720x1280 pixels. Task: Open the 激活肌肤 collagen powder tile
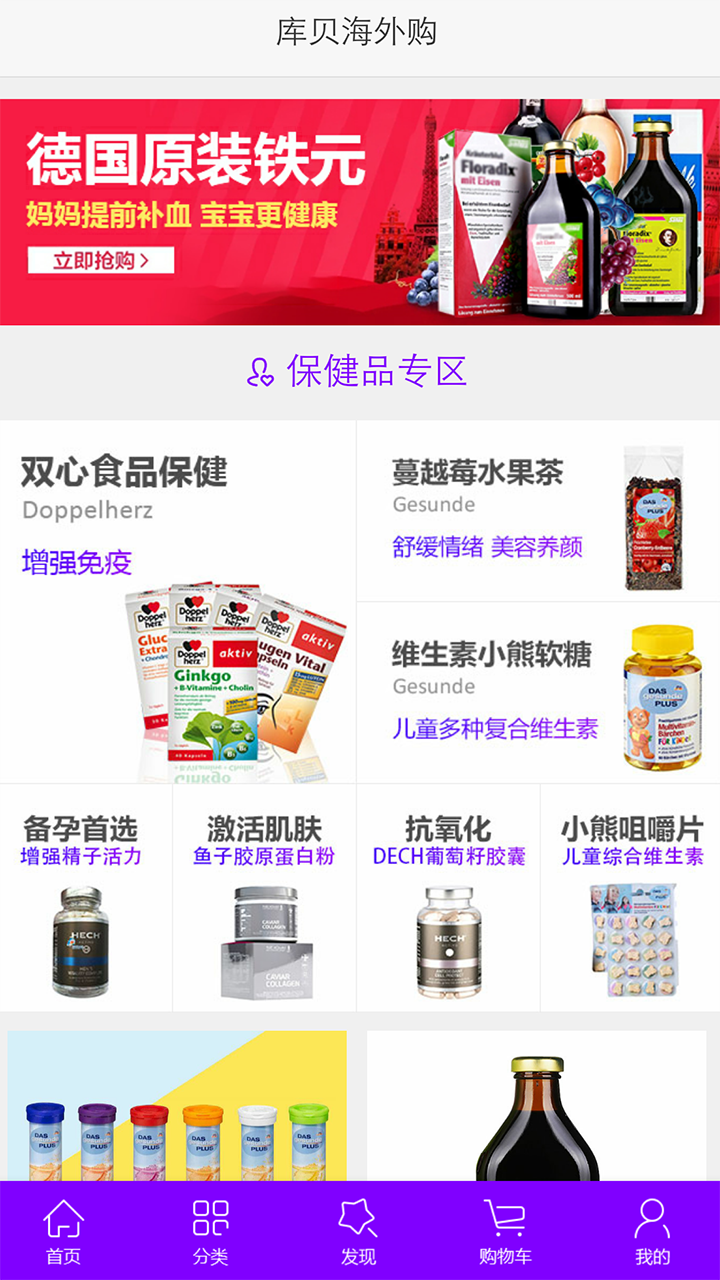[265, 897]
